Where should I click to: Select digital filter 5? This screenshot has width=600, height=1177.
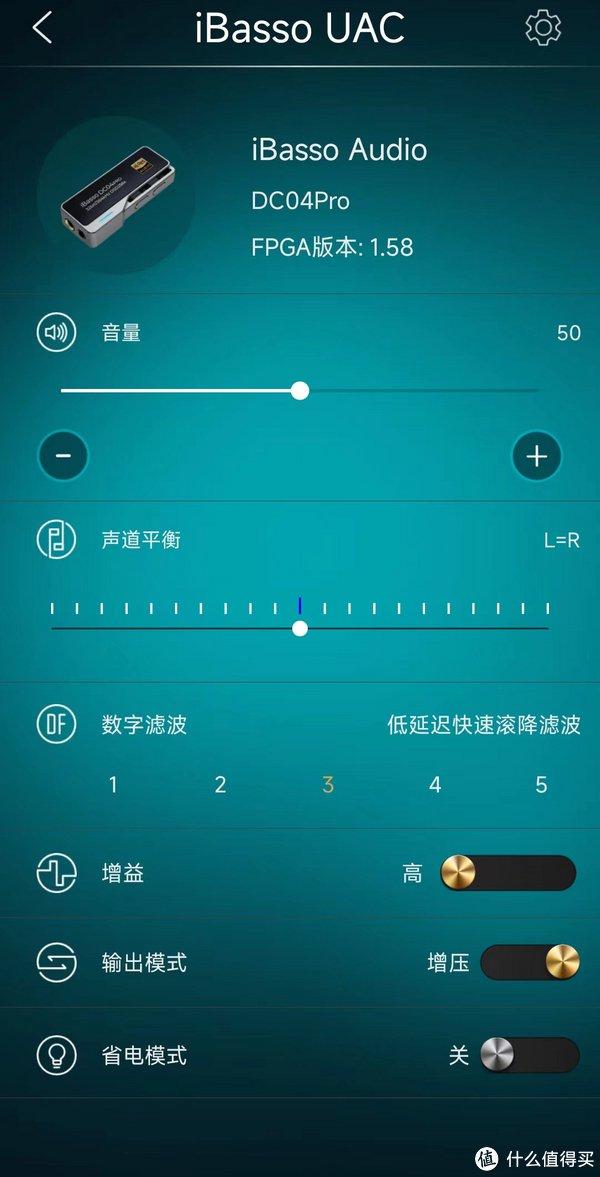[x=541, y=785]
